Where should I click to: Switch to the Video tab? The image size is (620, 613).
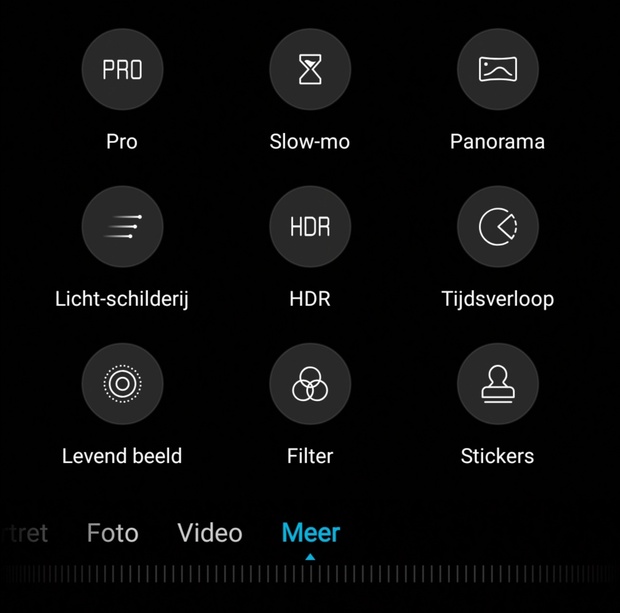(x=210, y=533)
